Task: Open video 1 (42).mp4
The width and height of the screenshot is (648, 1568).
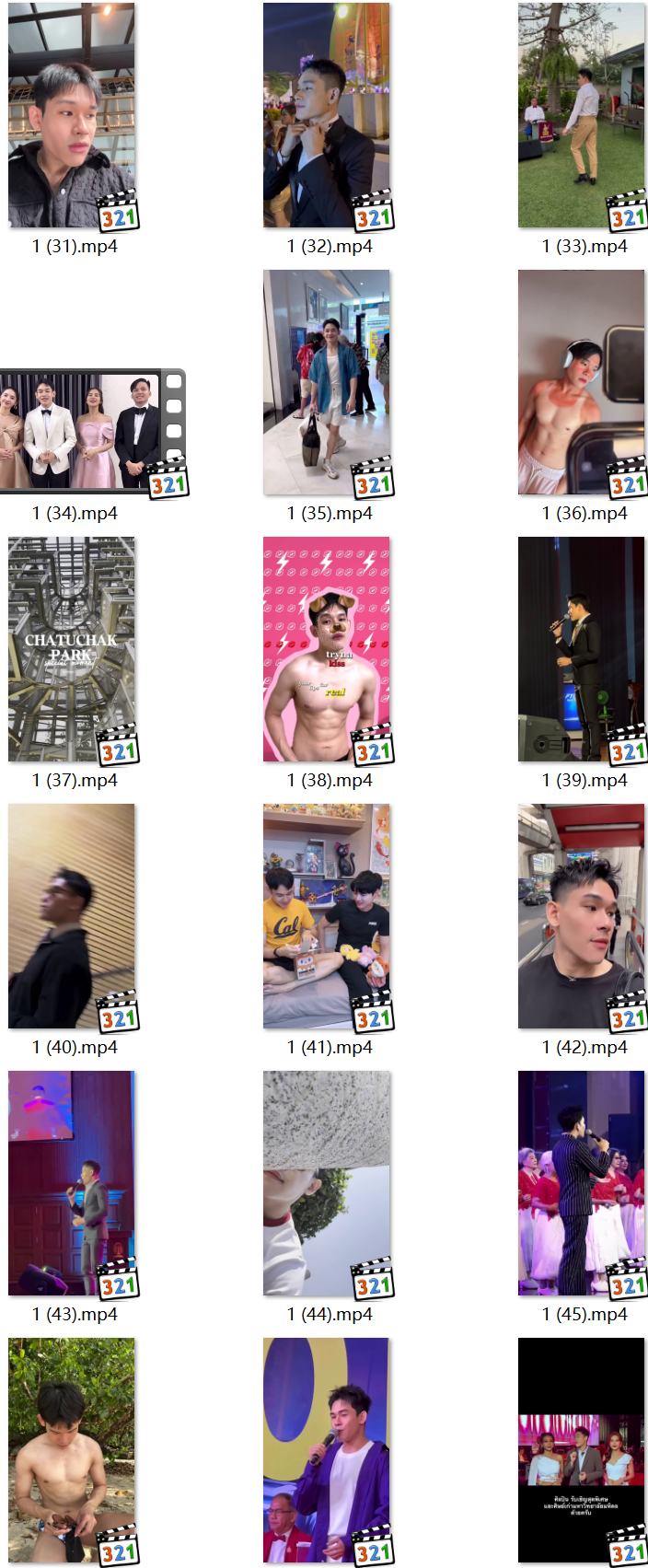Action: click(581, 917)
